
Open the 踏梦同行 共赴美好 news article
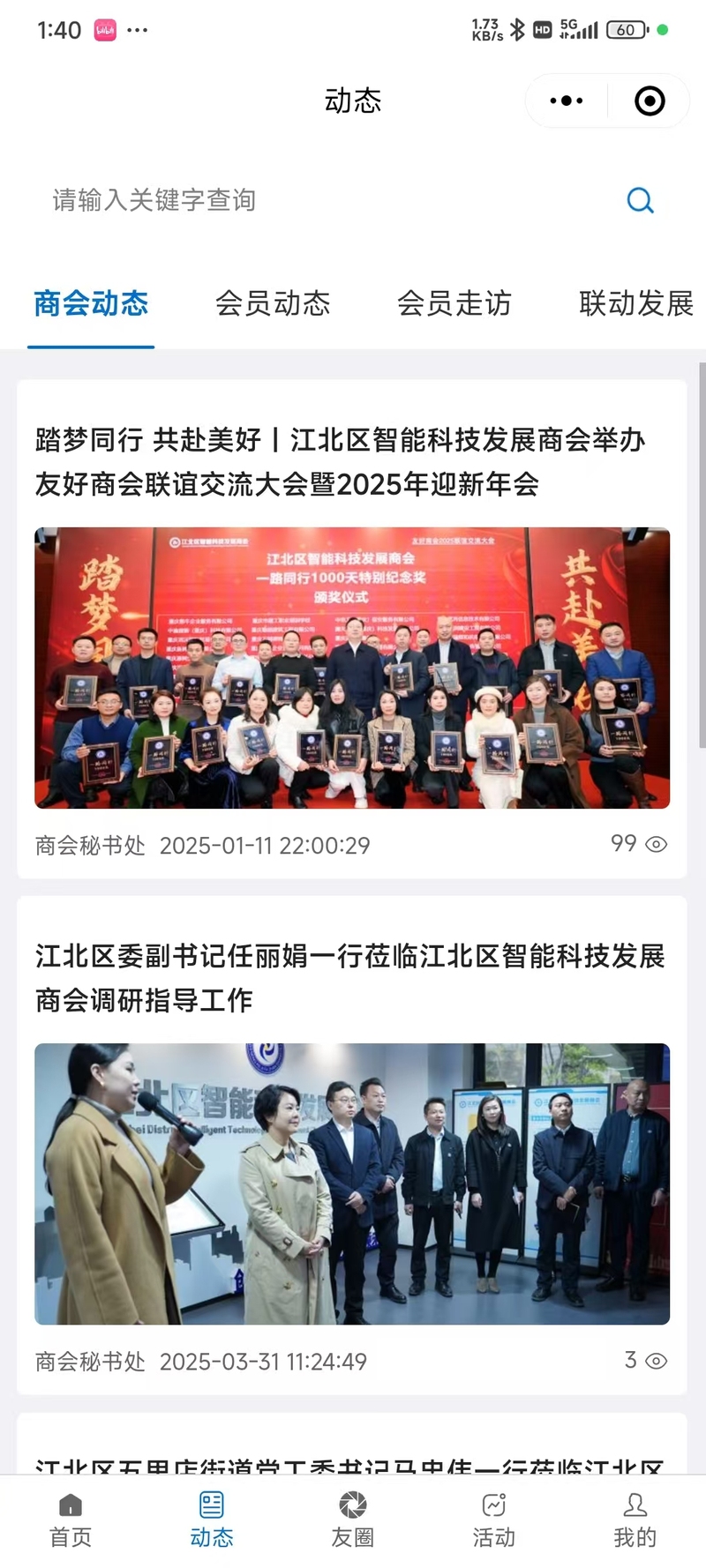(341, 461)
